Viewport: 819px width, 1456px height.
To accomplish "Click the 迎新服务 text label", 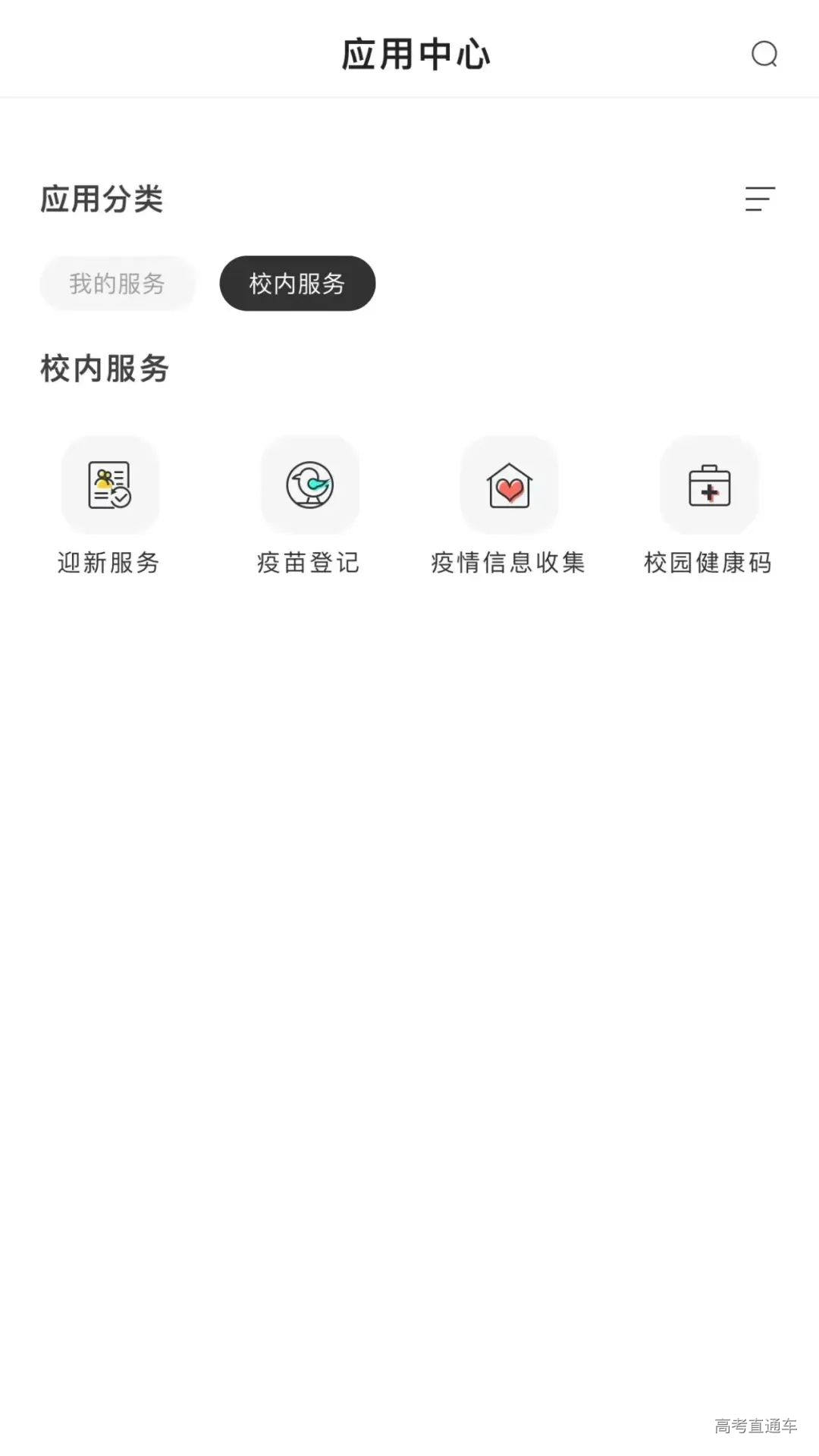I will click(x=109, y=563).
